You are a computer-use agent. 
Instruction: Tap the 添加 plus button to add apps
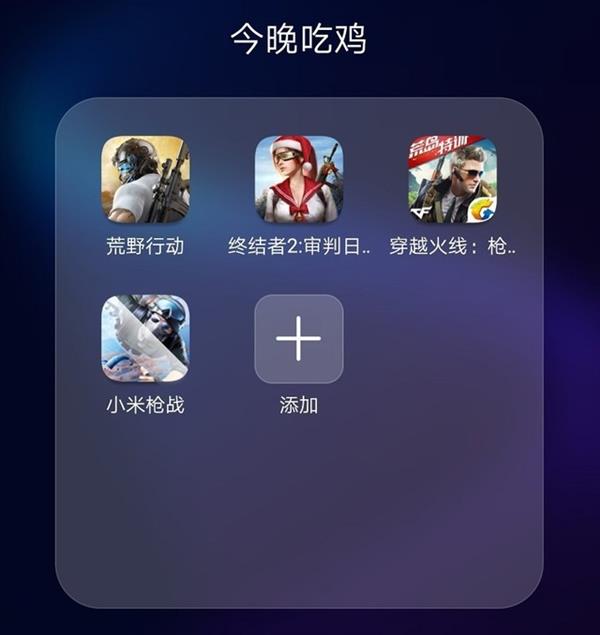[299, 339]
